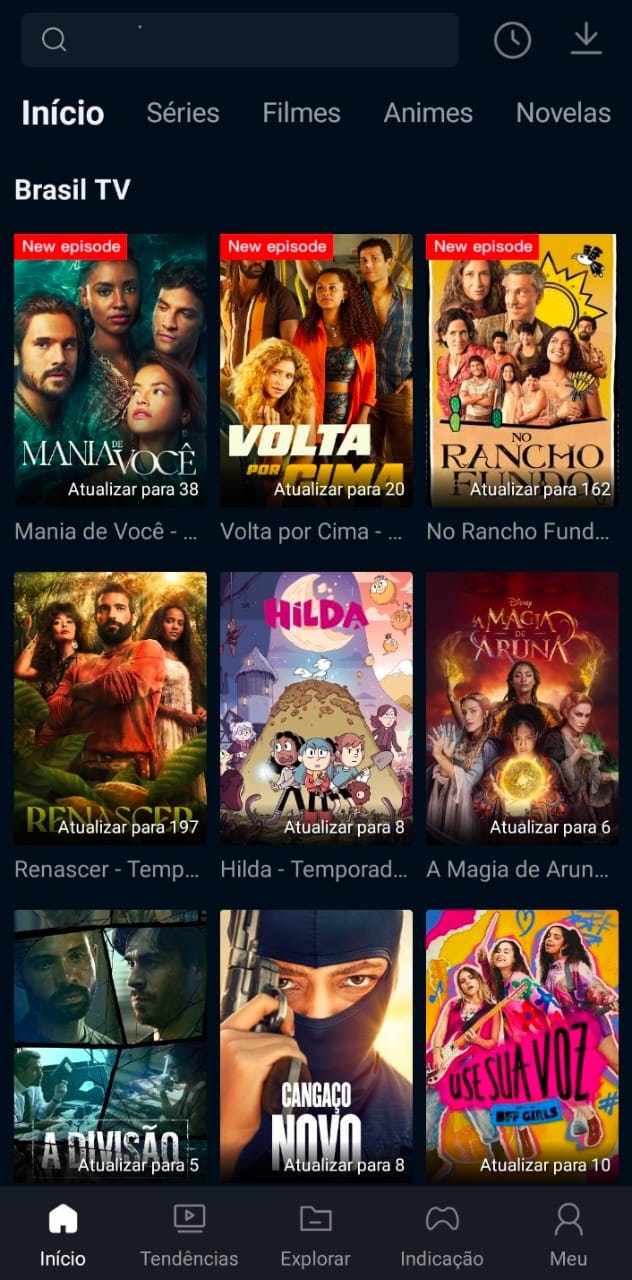The image size is (632, 1280).
Task: Open the search field
Action: tap(240, 40)
